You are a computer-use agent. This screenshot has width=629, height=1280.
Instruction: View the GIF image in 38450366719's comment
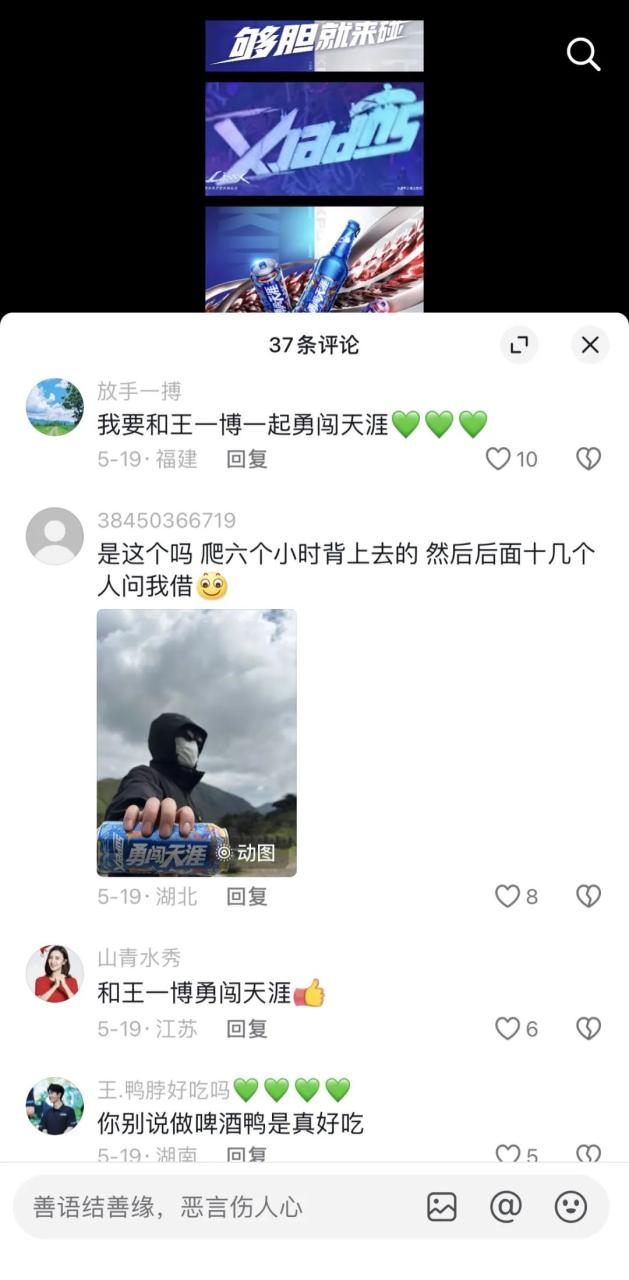197,742
